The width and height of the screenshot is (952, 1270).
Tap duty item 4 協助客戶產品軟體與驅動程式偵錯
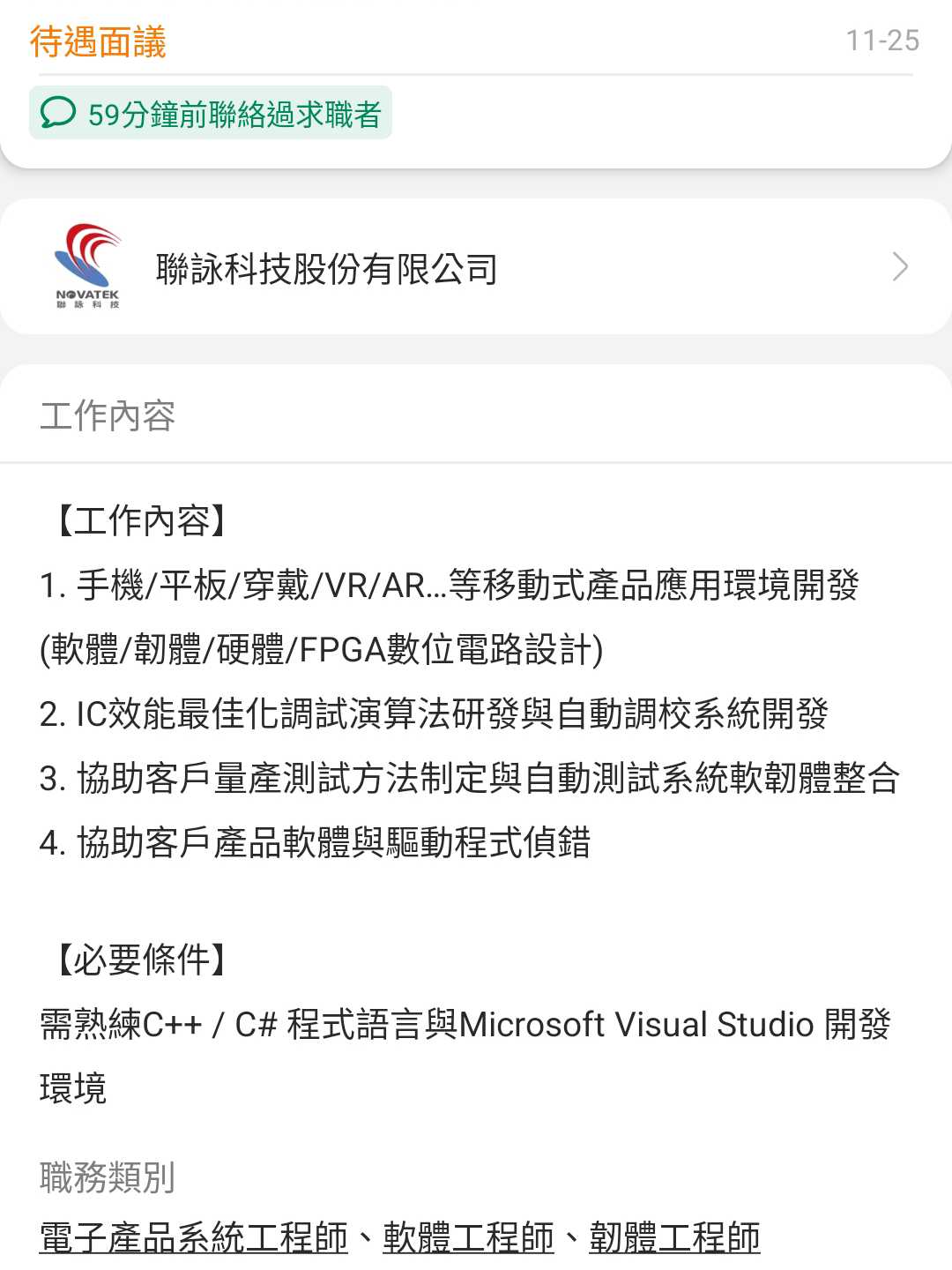(x=320, y=842)
